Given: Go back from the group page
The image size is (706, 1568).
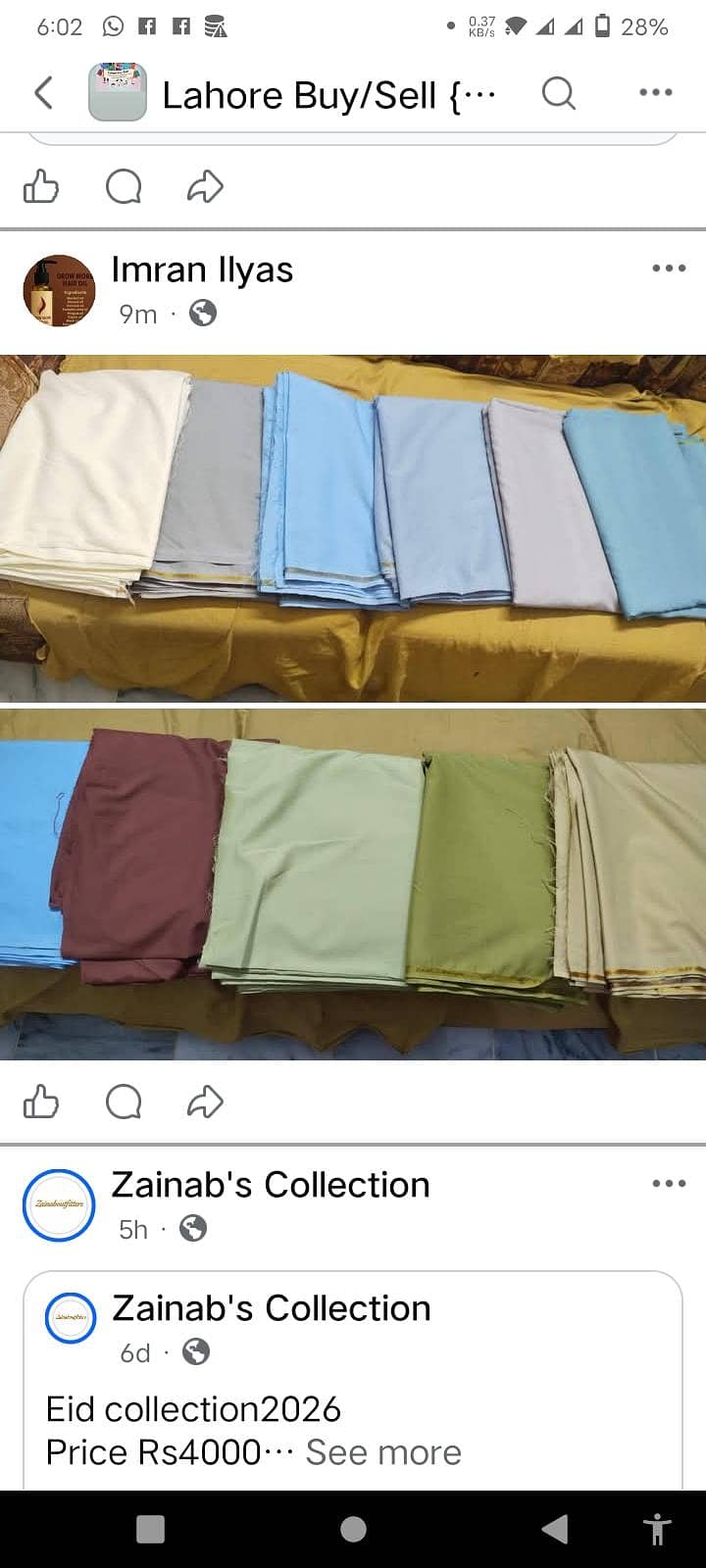Looking at the screenshot, I should [x=43, y=94].
